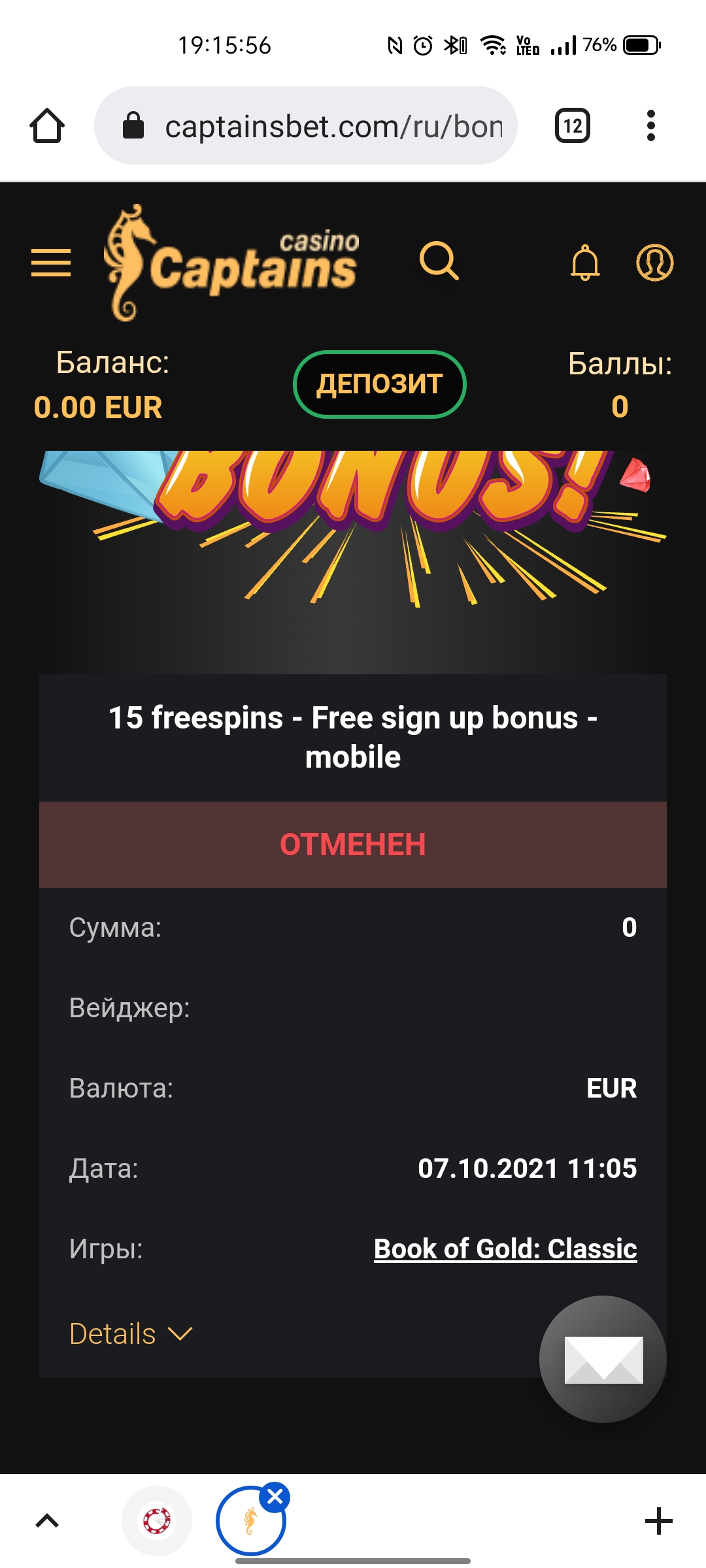Viewport: 706px width, 1568px height.
Task: Go to the browser home page
Action: [47, 125]
